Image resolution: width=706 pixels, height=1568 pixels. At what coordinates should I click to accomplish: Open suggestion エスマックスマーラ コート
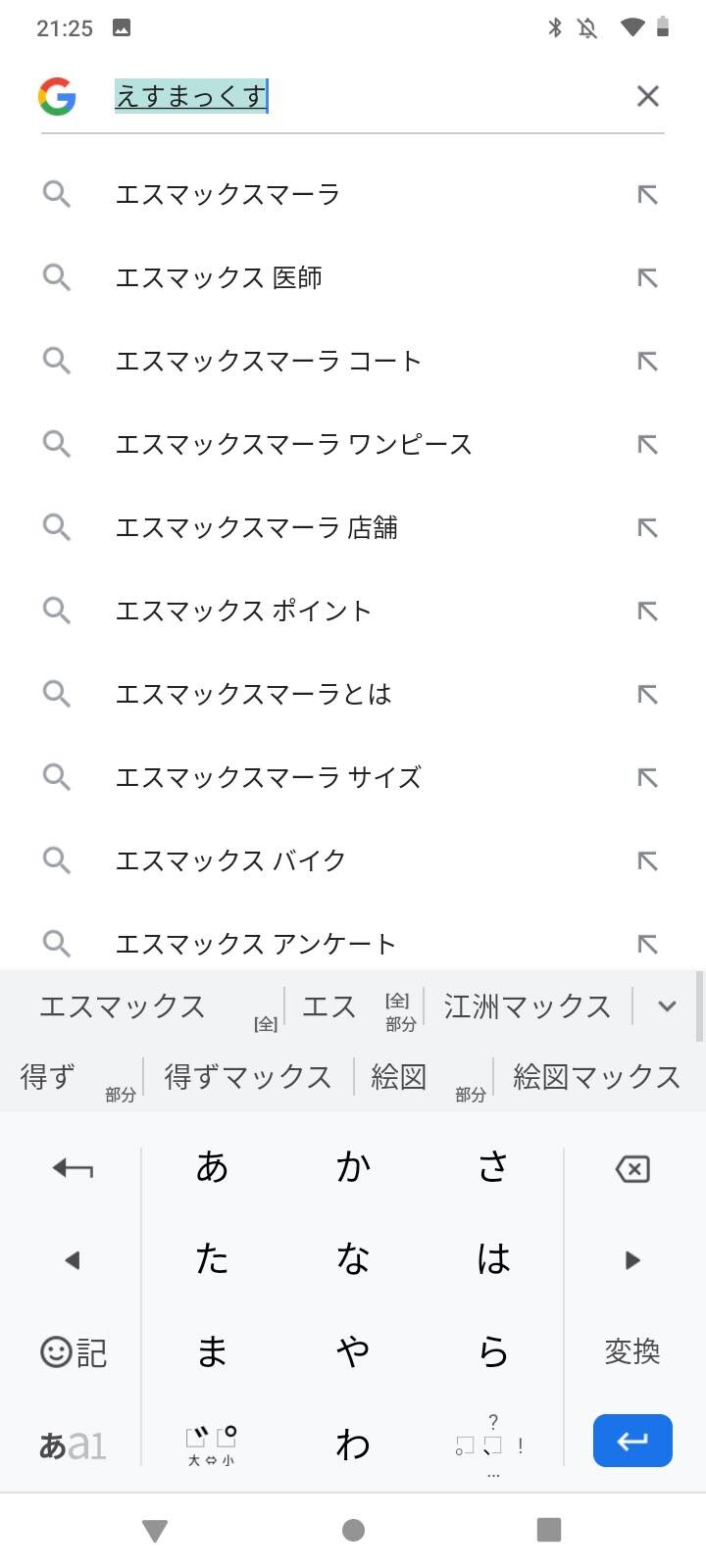point(353,361)
